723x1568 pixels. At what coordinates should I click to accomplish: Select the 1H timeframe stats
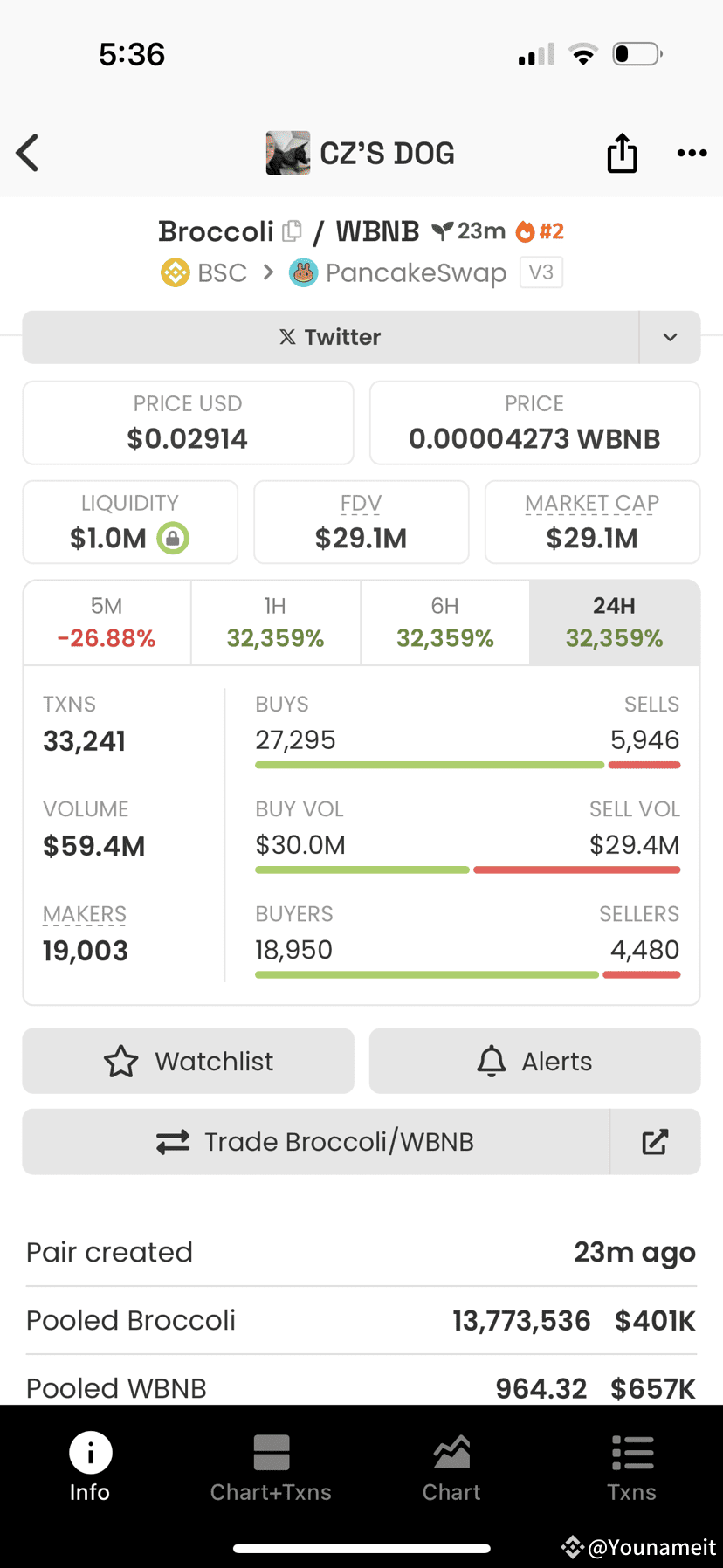(275, 622)
